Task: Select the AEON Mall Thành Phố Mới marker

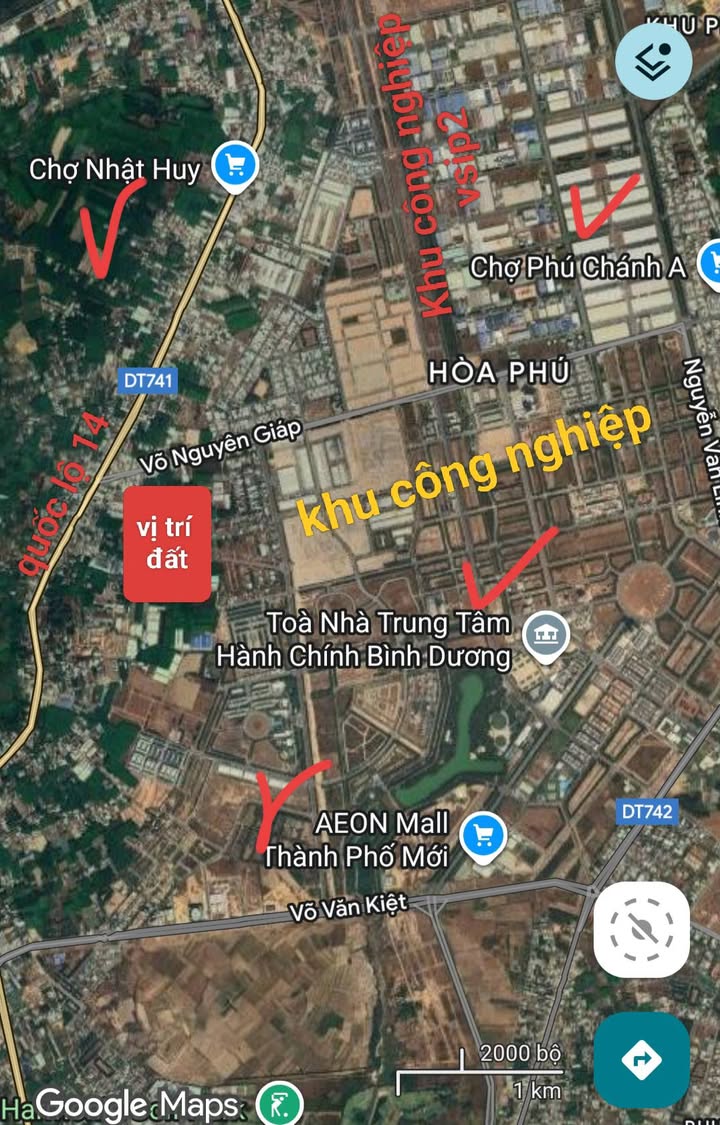Action: [484, 834]
